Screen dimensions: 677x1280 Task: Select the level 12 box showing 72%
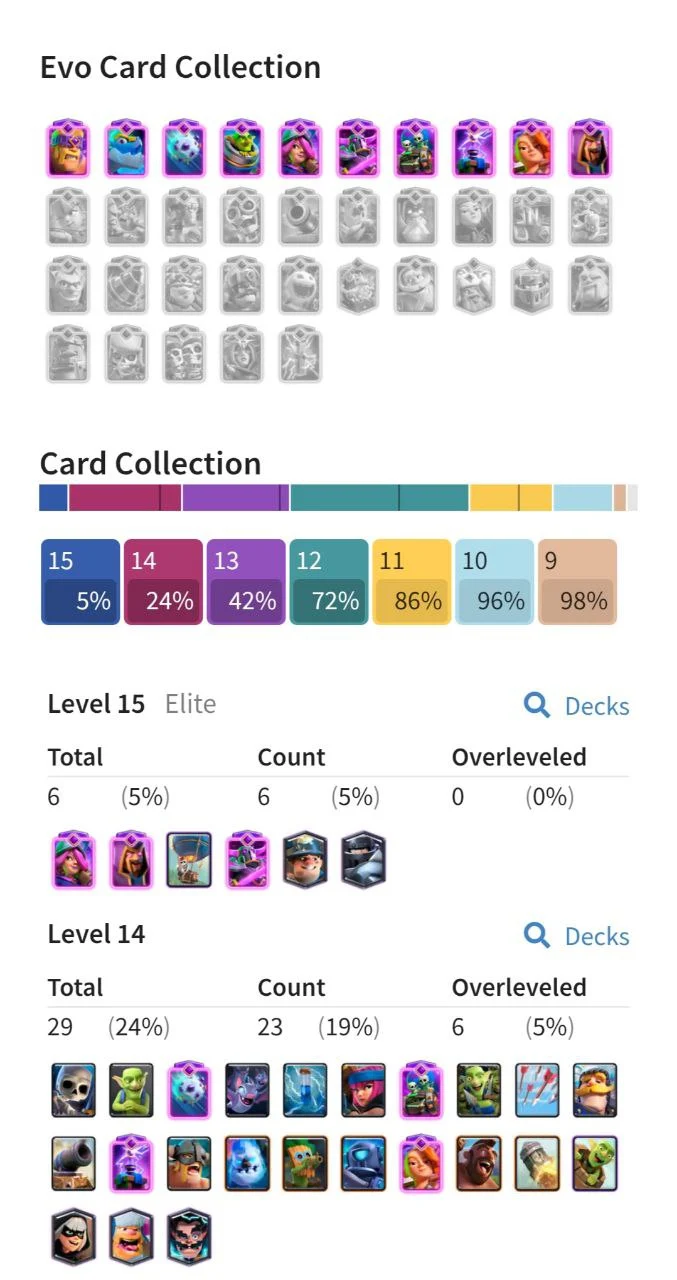point(329,582)
